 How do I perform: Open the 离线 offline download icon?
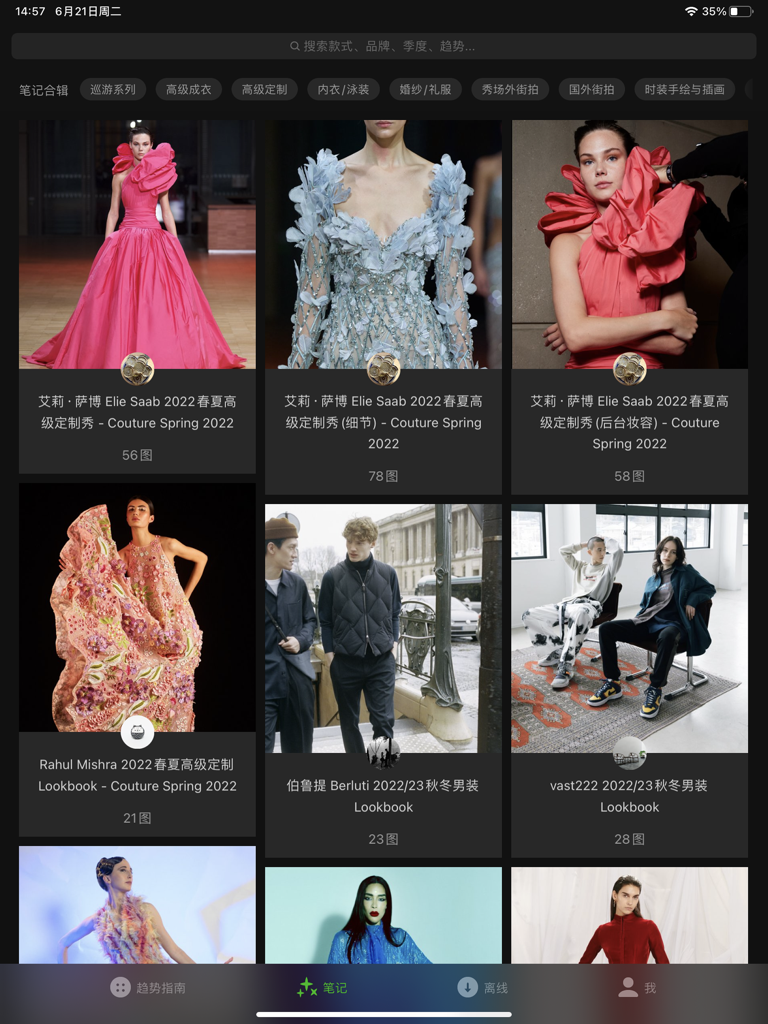tap(467, 986)
